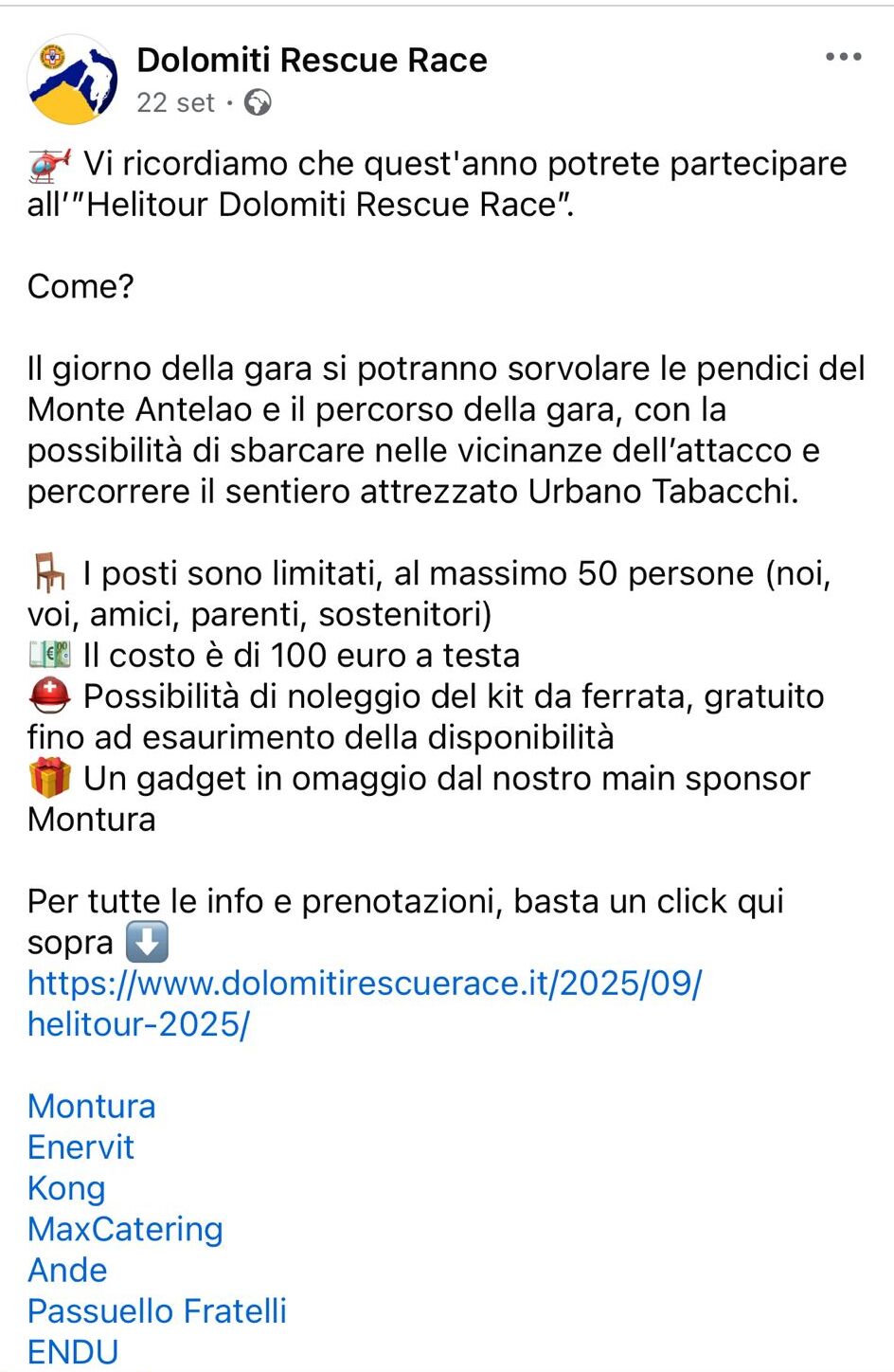Open the ENDU tagged page
This screenshot has height=1372, width=894.
coord(73,1352)
